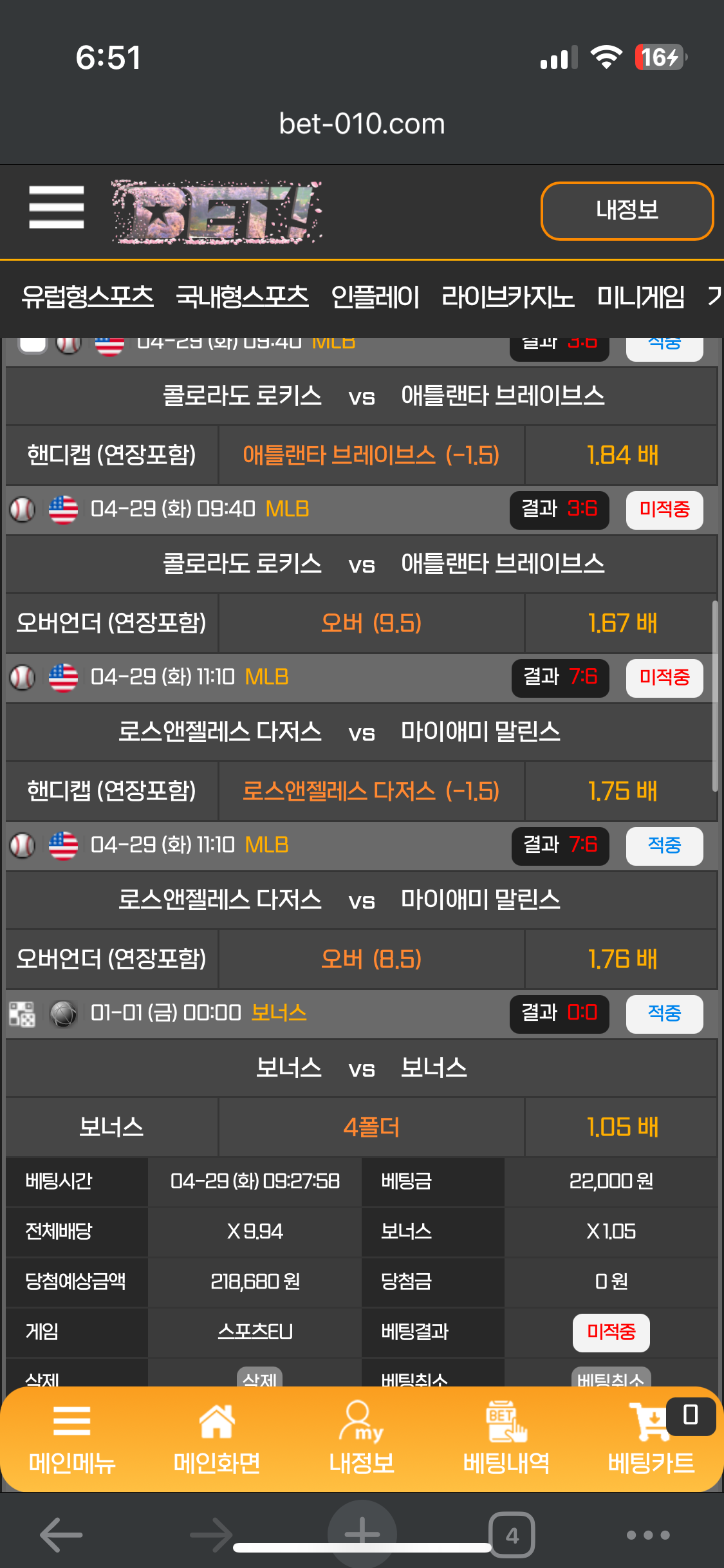Go back with browser back arrow
The image size is (724, 1568).
point(61,1535)
